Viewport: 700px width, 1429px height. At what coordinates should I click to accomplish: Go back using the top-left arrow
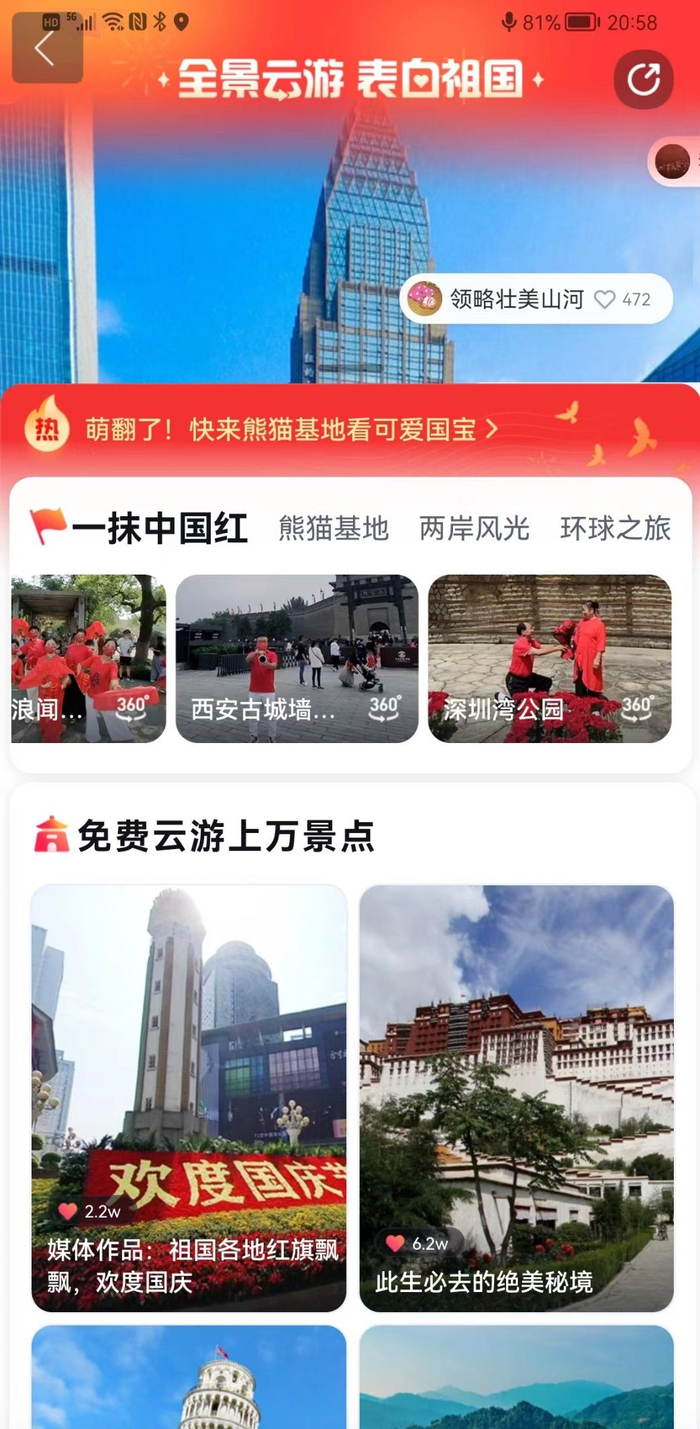(x=46, y=49)
